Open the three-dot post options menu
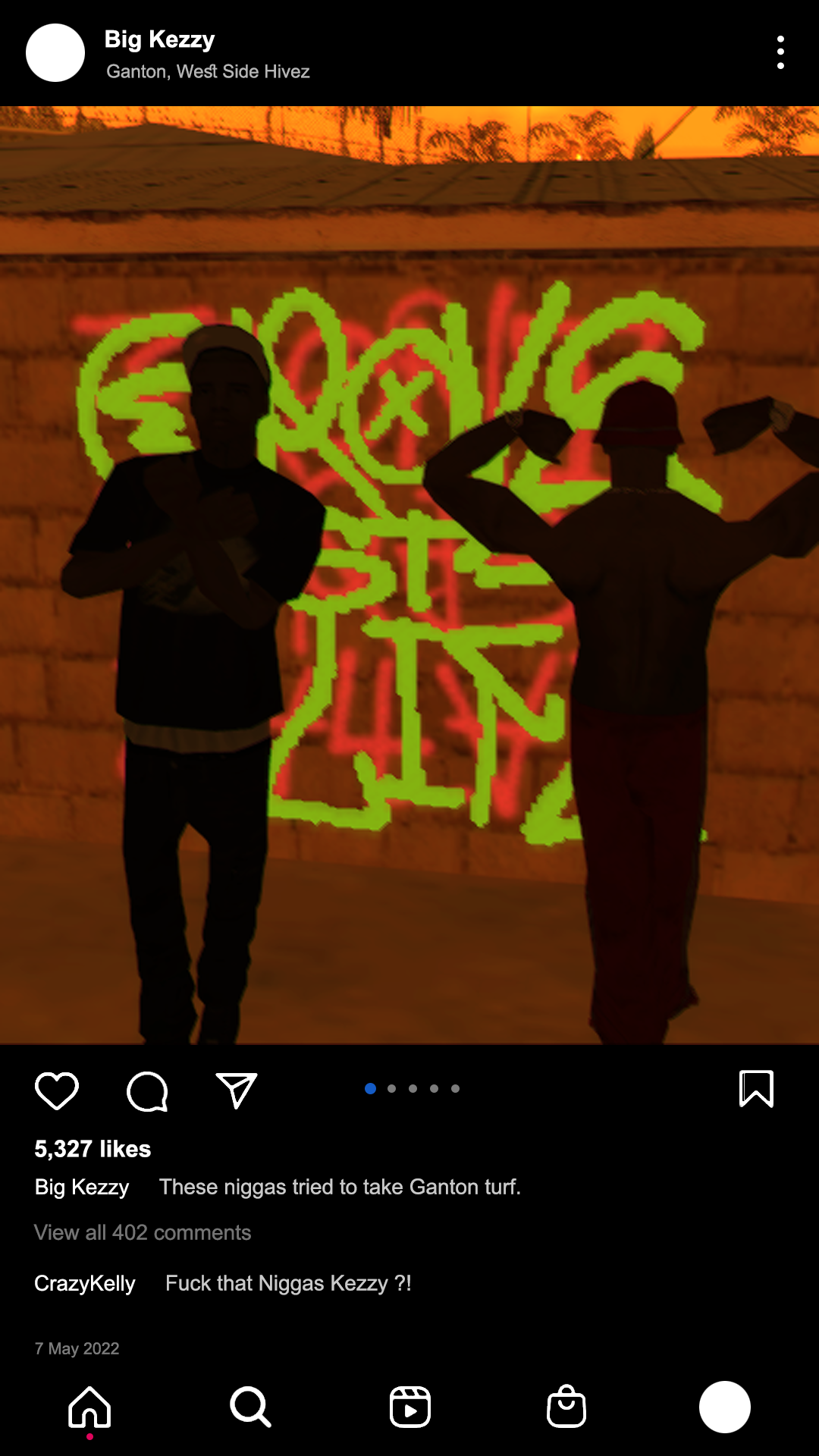Image resolution: width=819 pixels, height=1456 pixels. pos(780,52)
